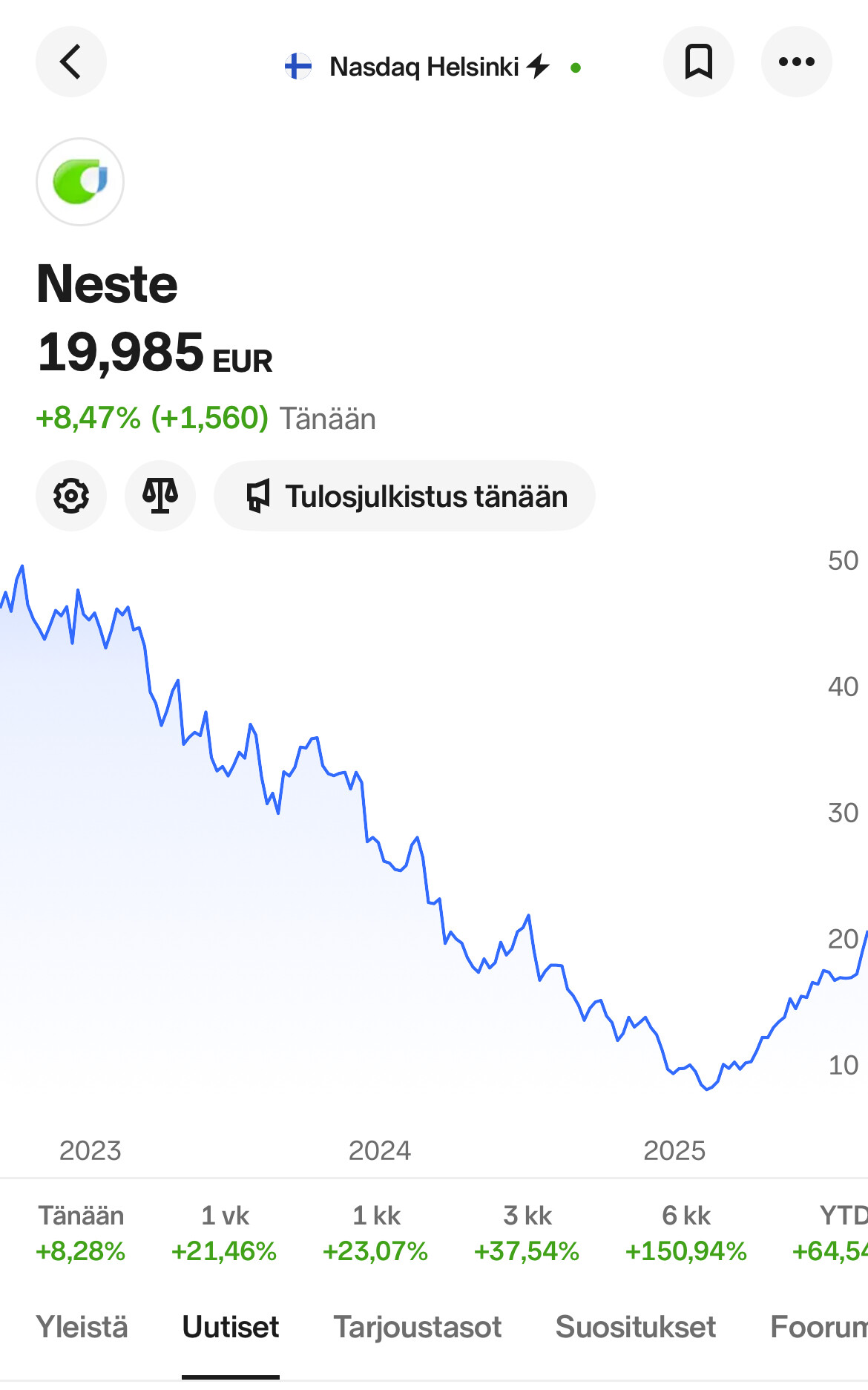Image resolution: width=868 pixels, height=1390 pixels.
Task: Show the 3 kk chart period
Action: (x=527, y=1233)
